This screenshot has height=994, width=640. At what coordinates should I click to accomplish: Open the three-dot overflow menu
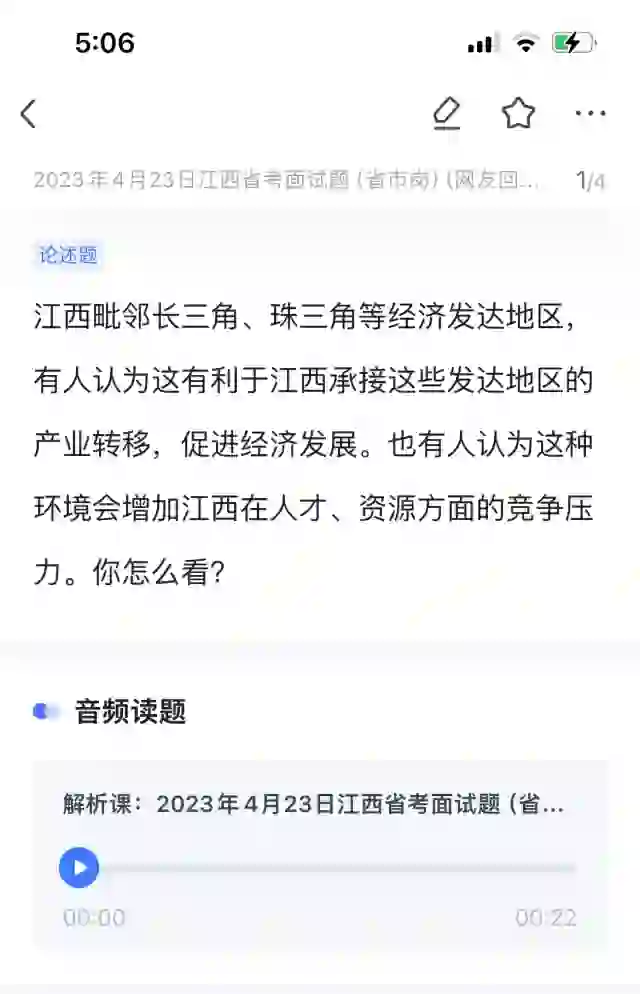590,114
